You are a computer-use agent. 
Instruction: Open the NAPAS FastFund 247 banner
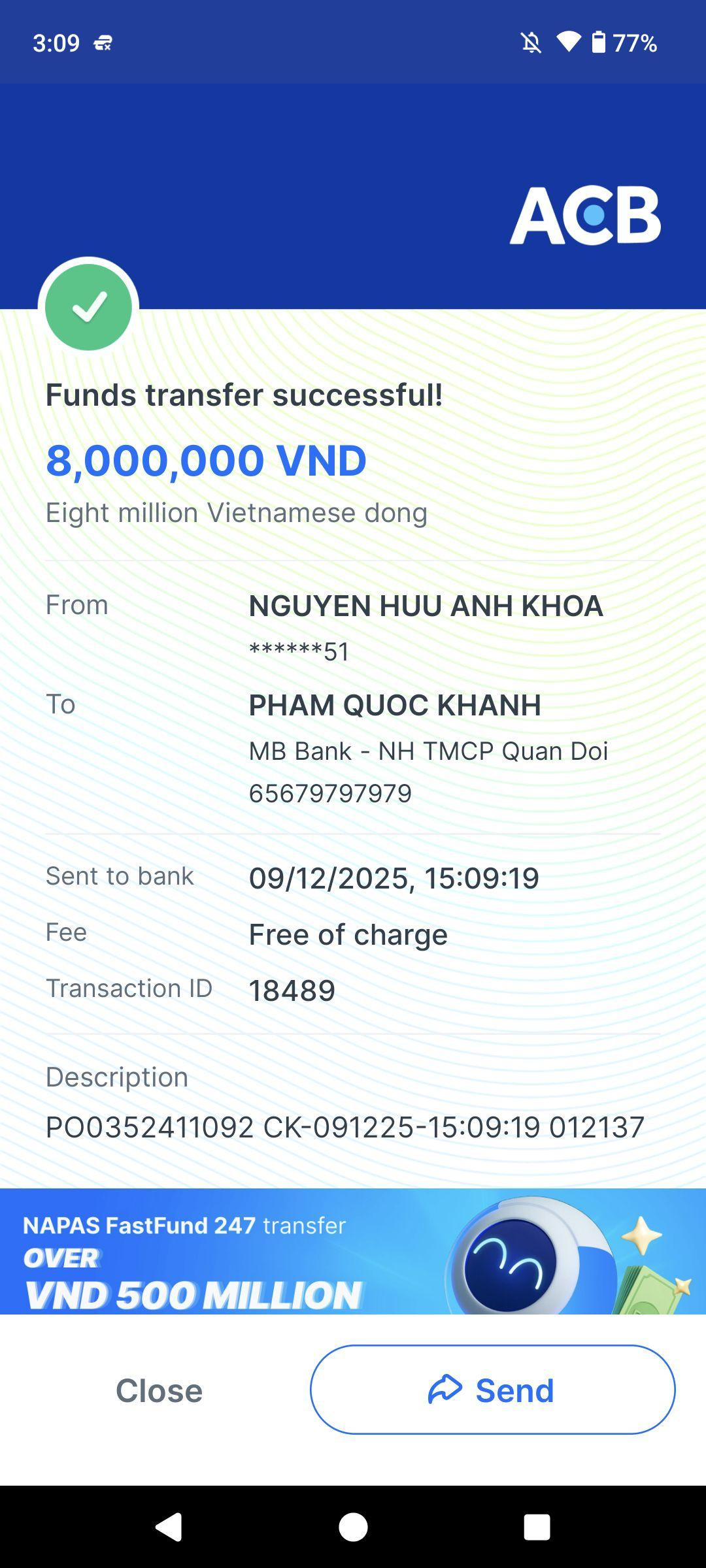click(x=353, y=1251)
